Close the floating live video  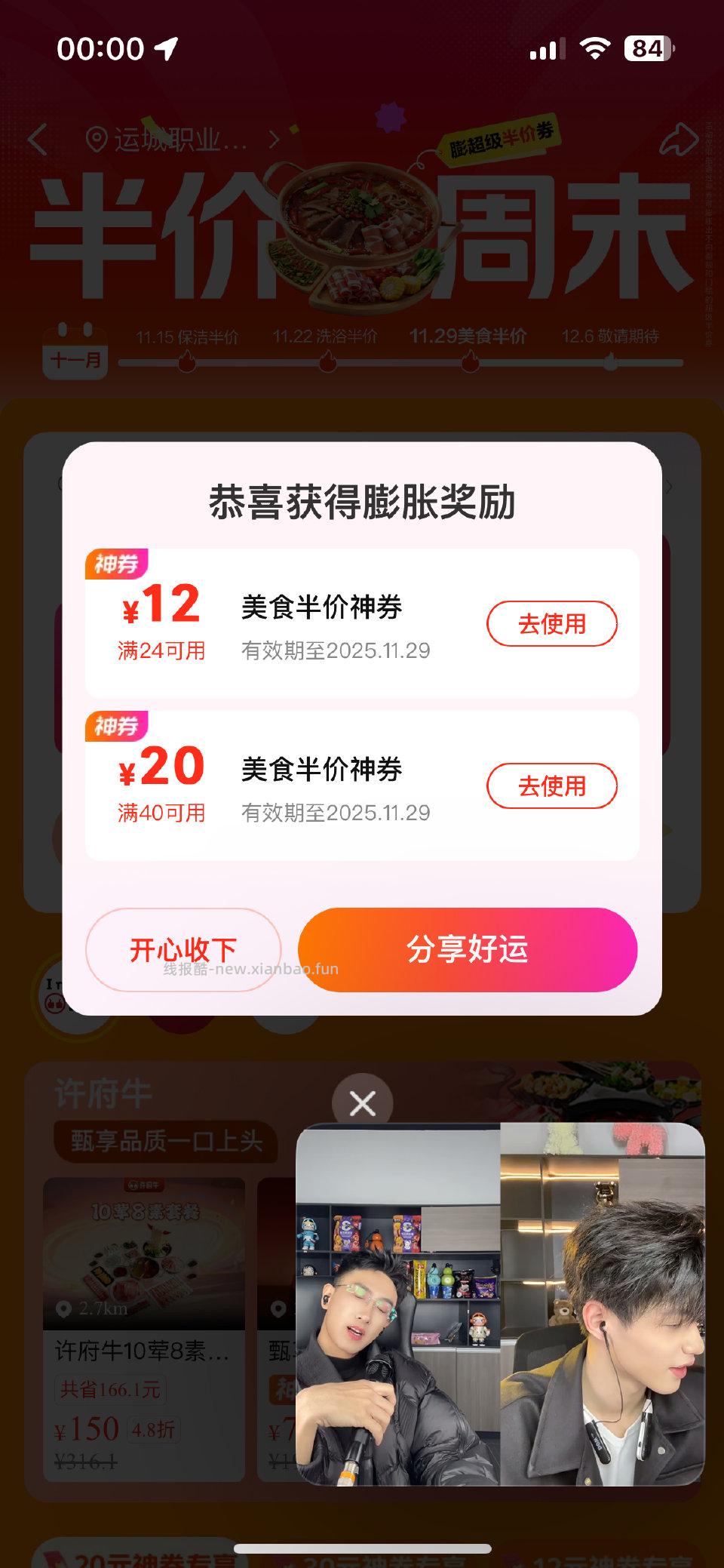click(363, 1103)
